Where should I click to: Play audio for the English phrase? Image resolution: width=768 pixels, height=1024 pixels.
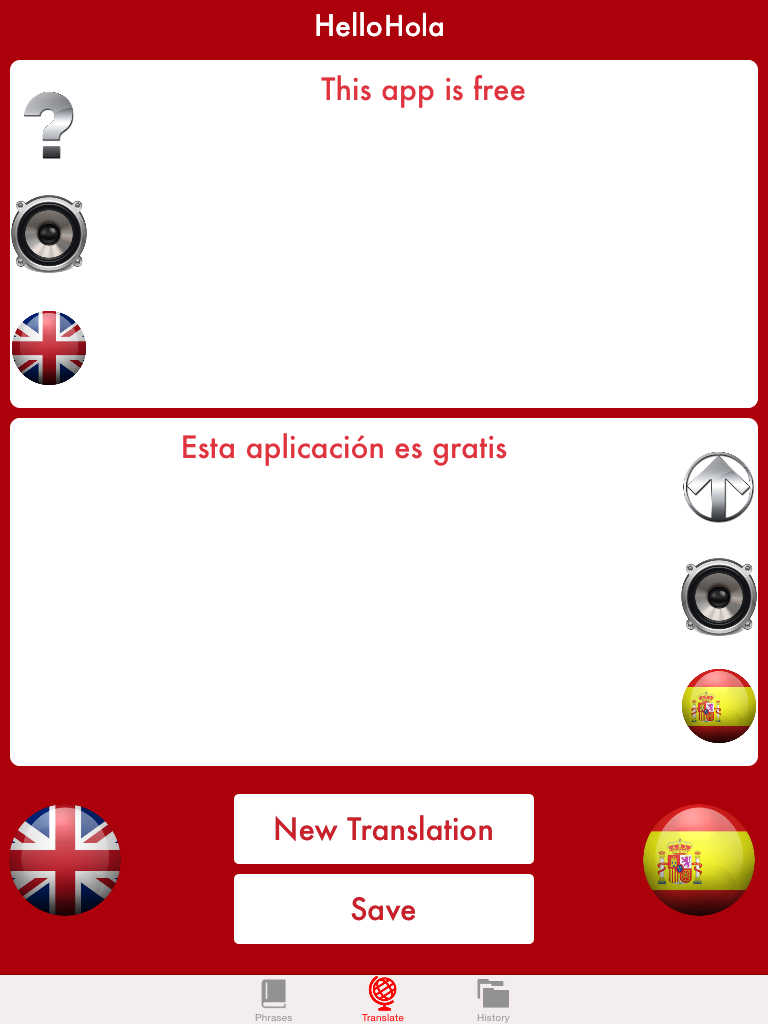pyautogui.click(x=49, y=234)
